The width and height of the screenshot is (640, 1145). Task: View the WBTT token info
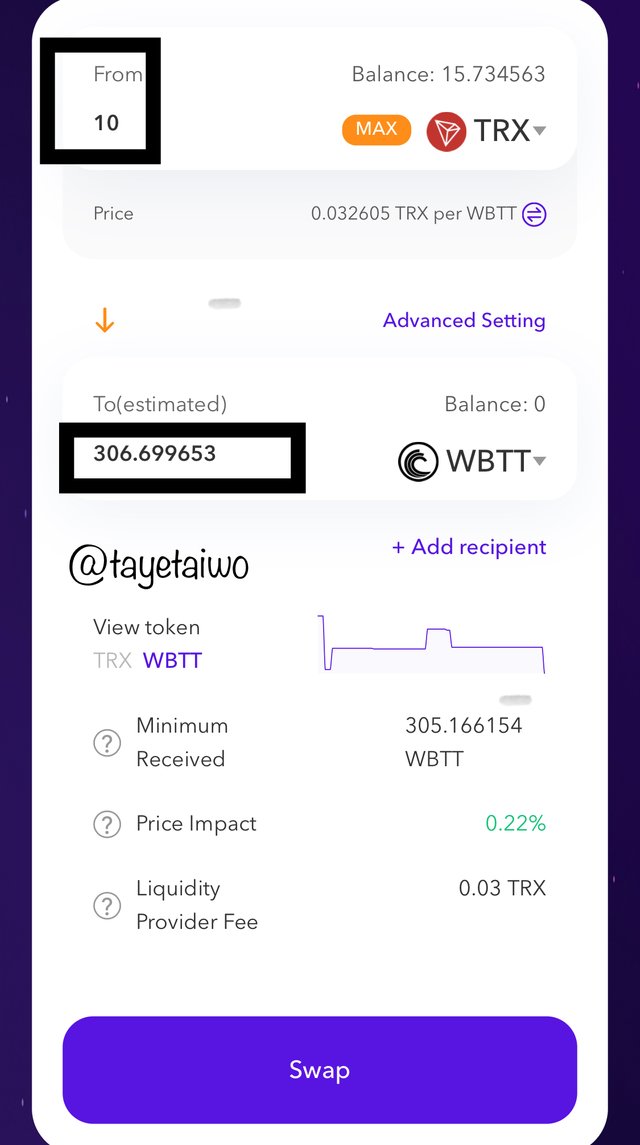click(x=172, y=661)
